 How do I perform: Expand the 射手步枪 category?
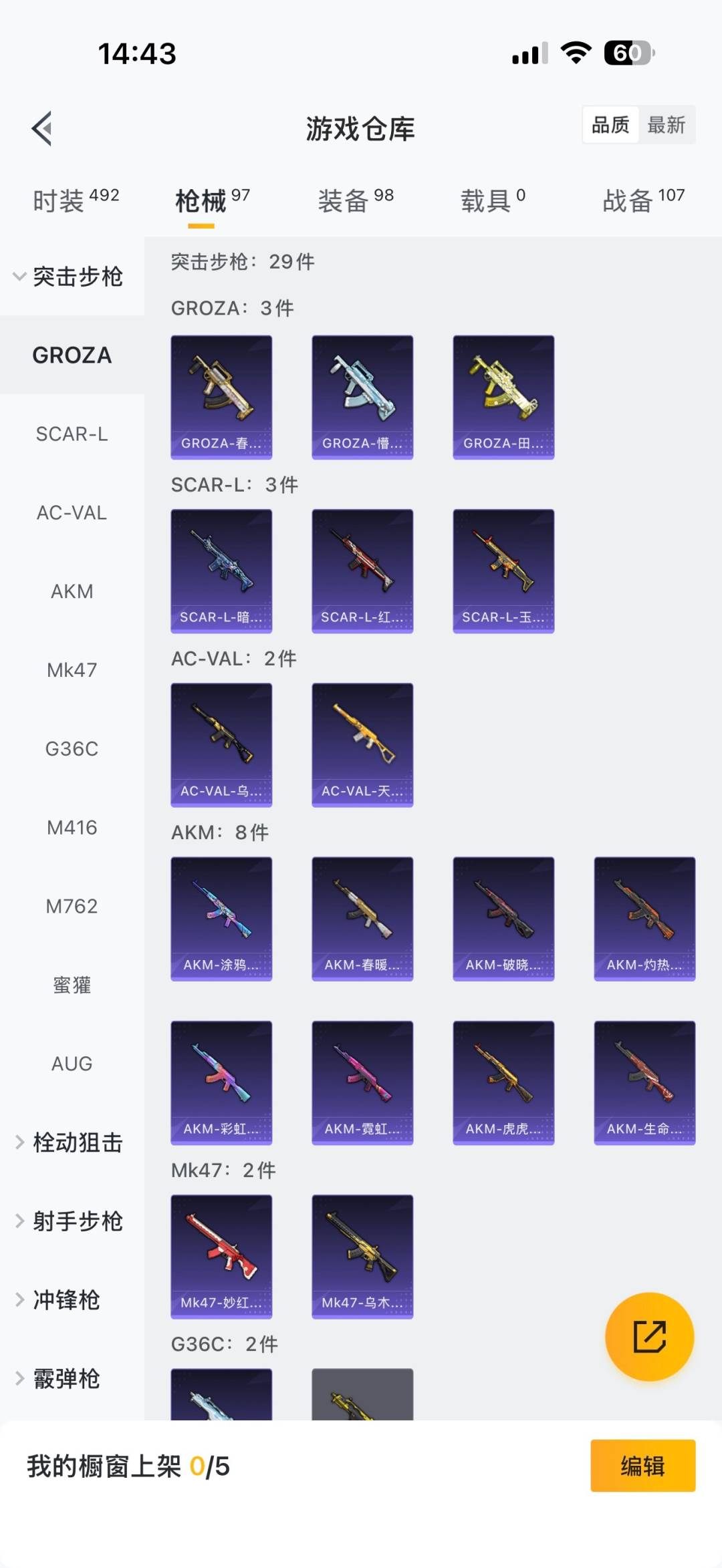tap(70, 1221)
